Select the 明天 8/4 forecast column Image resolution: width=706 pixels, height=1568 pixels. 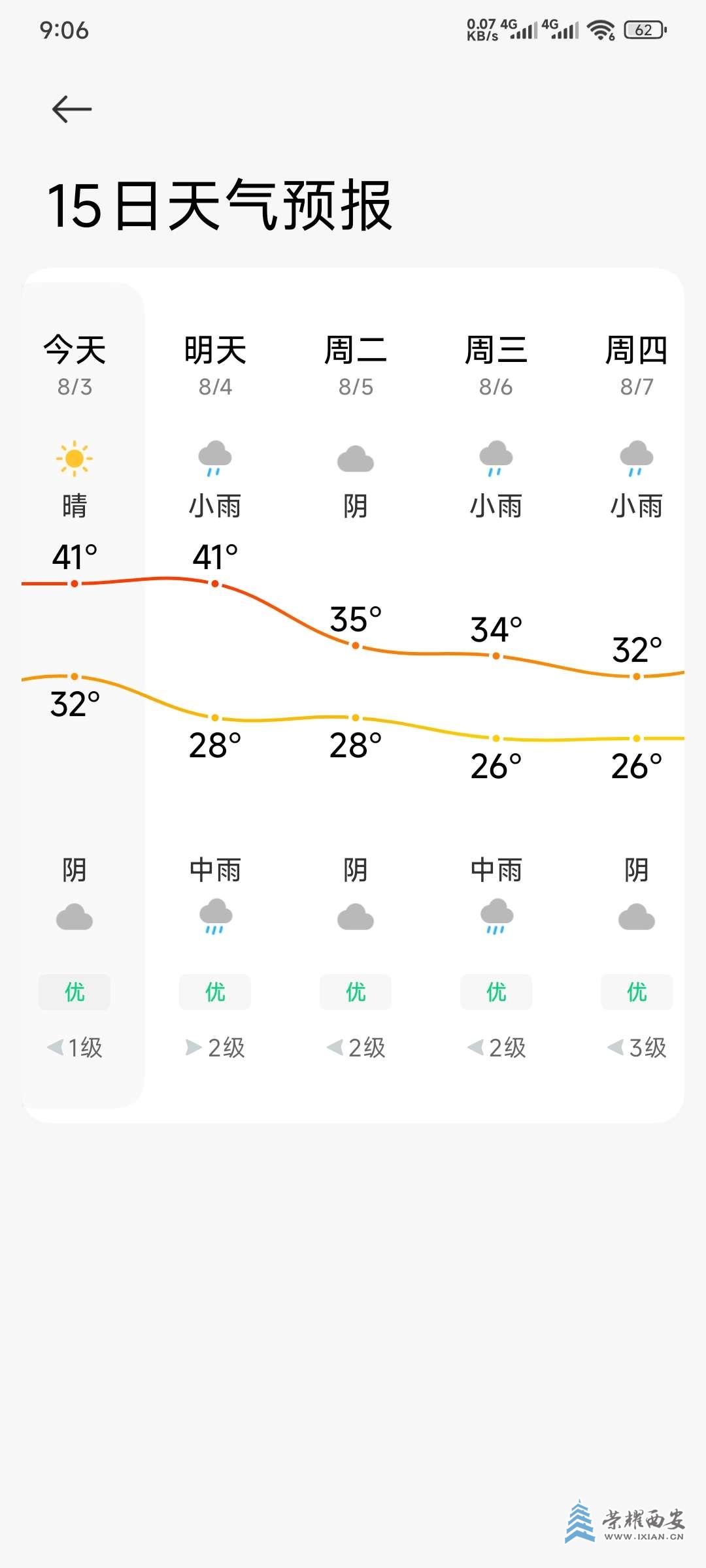(x=215, y=366)
